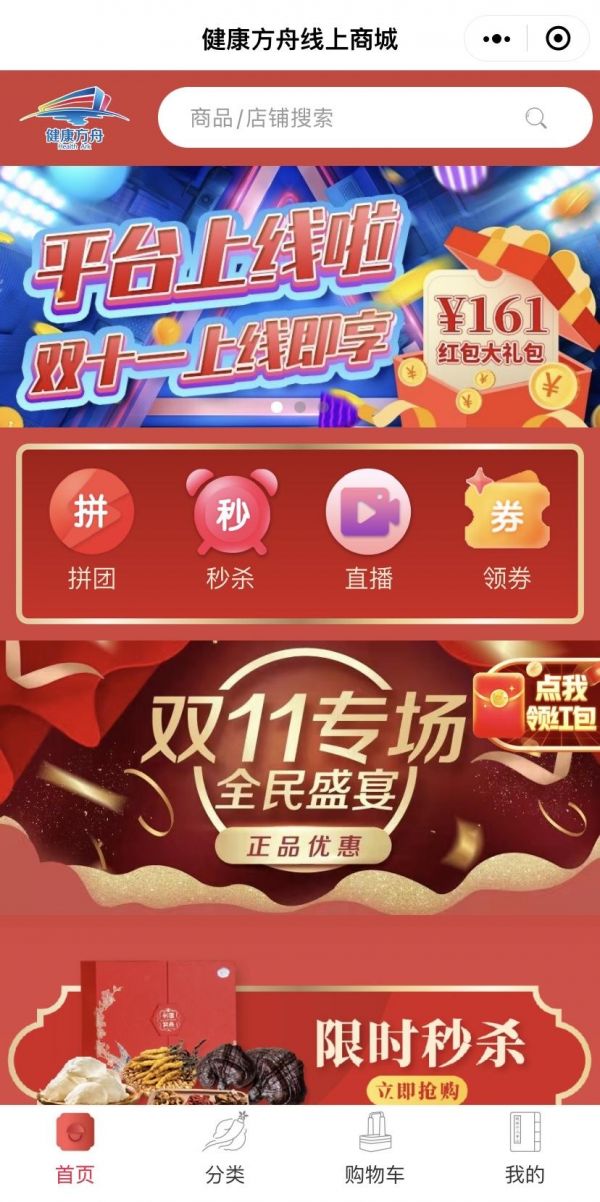The height and width of the screenshot is (1202, 600).
Task: Open 拼团 group buying
Action: pos(92,530)
